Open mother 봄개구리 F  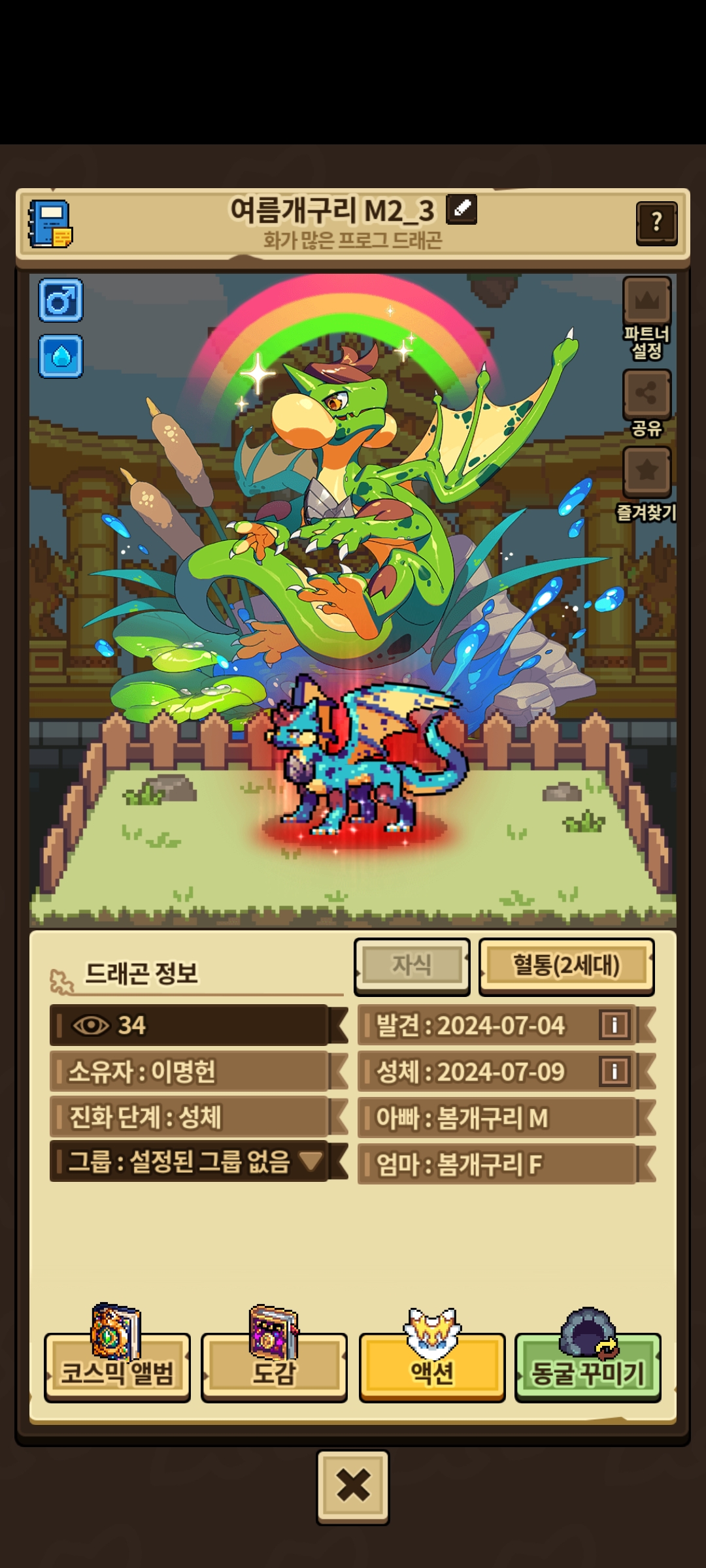click(497, 1164)
